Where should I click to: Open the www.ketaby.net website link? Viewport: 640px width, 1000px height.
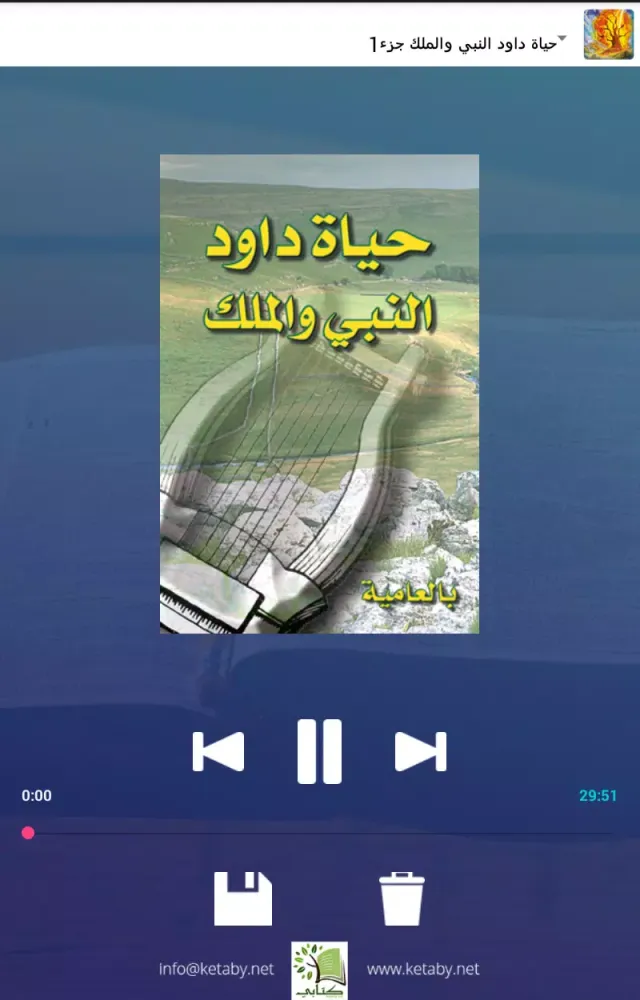tap(423, 969)
